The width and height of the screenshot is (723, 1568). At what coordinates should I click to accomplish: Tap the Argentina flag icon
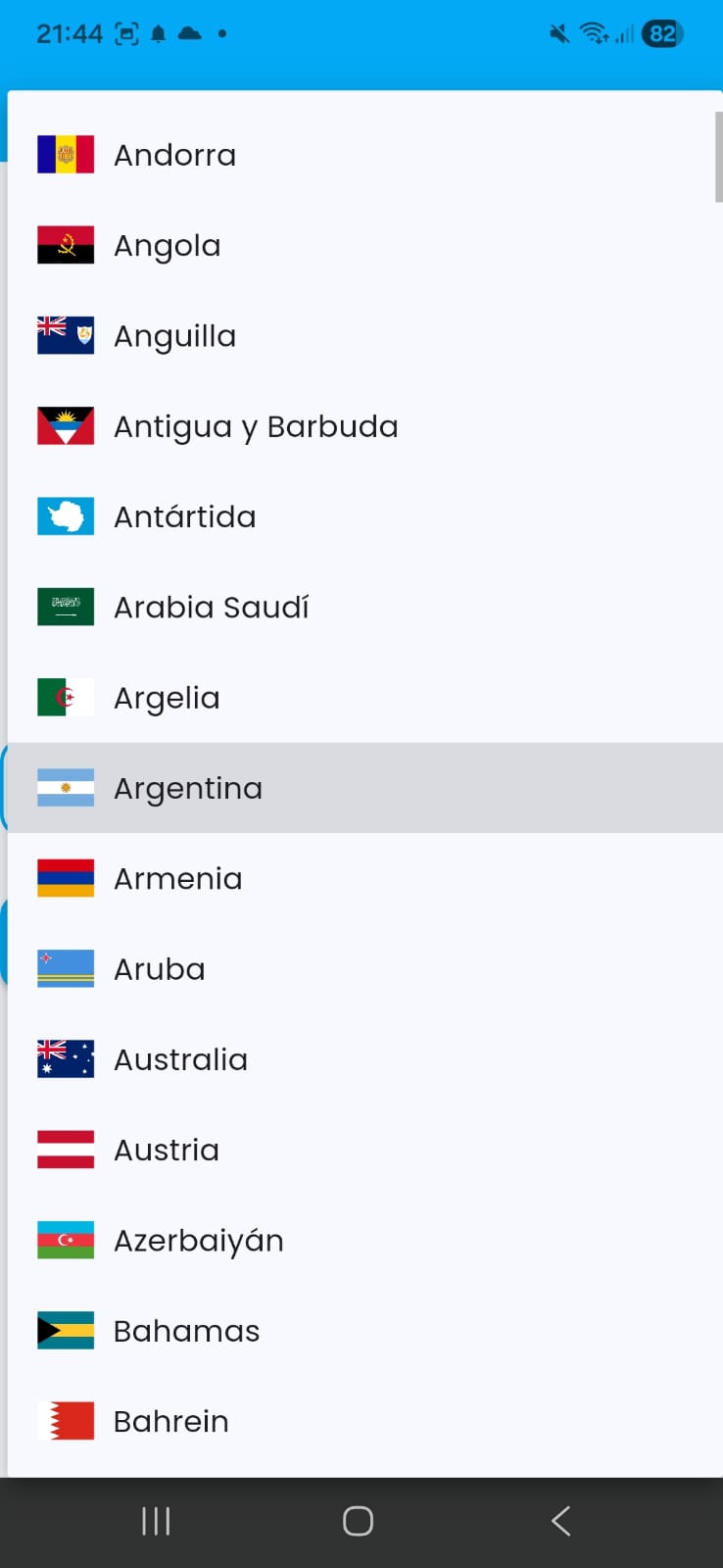point(65,787)
